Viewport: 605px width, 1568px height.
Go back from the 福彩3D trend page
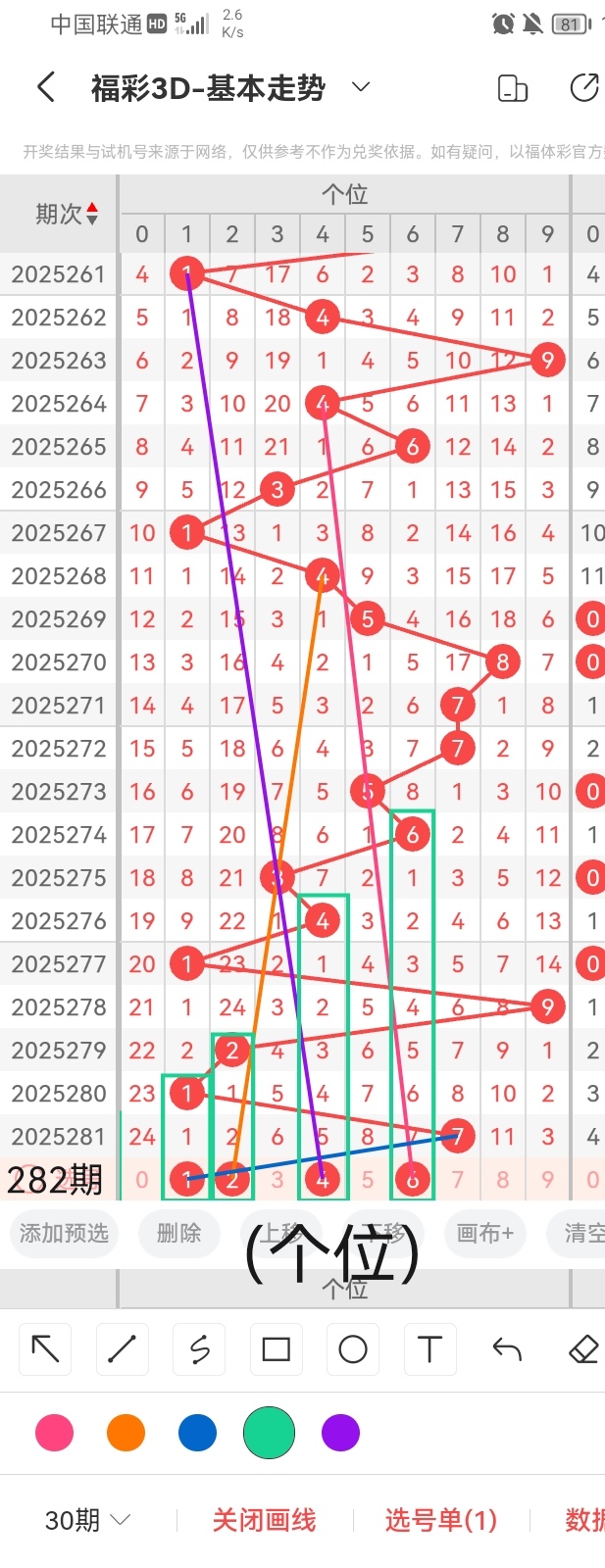click(46, 88)
